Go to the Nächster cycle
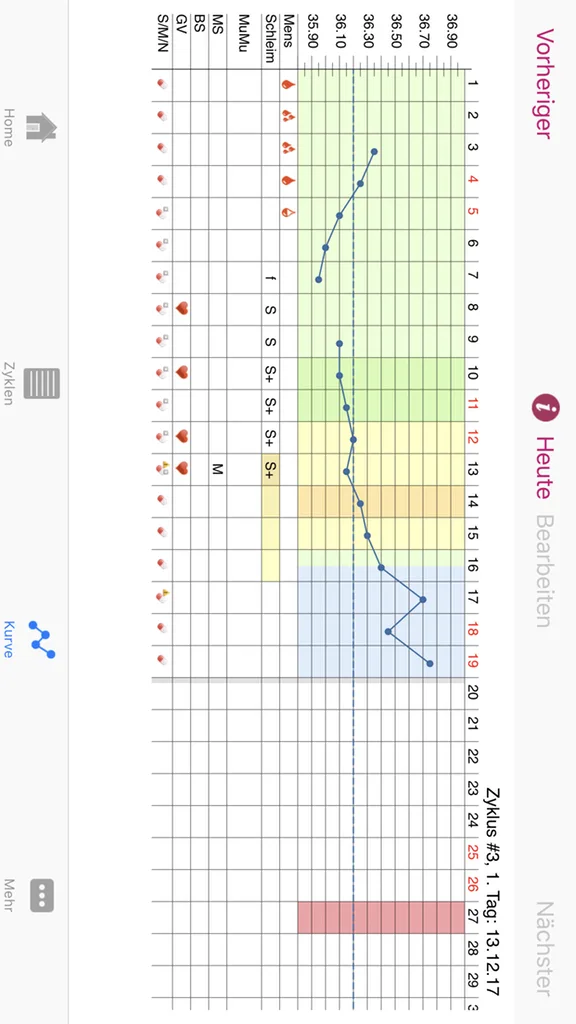 [545, 948]
